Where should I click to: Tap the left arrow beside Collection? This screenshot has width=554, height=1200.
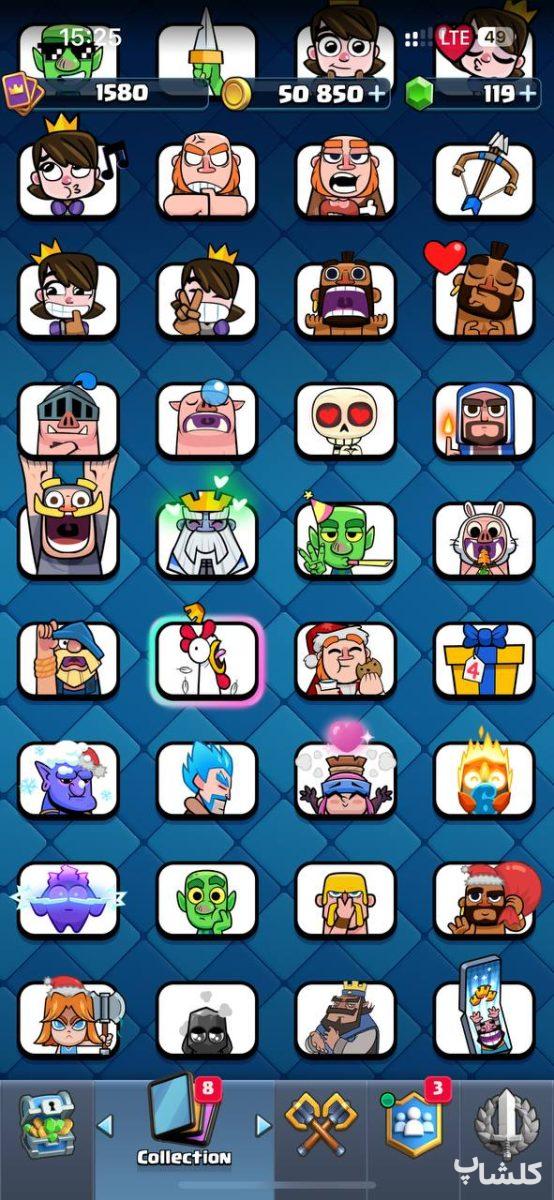105,1126
